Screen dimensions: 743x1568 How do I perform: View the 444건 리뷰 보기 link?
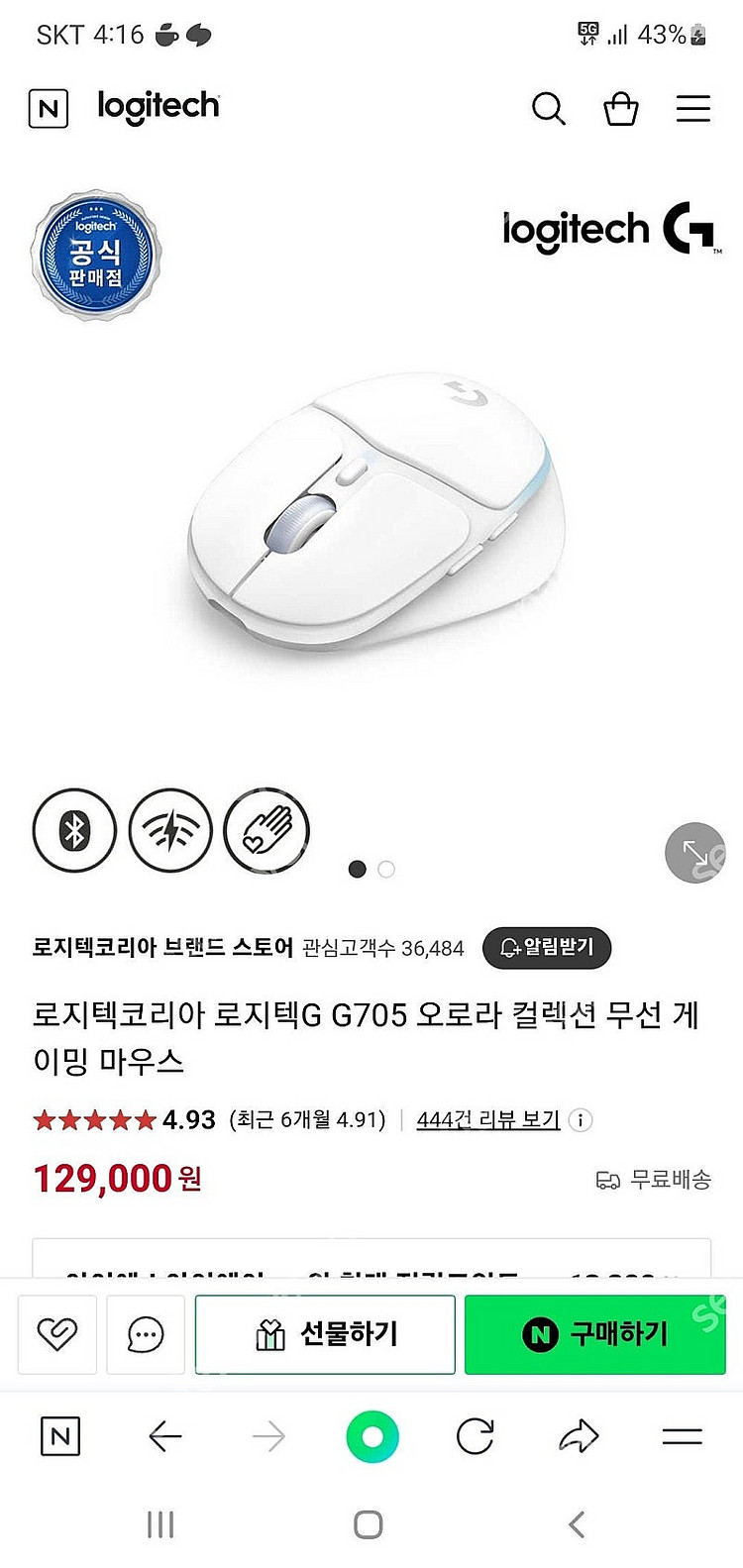[x=488, y=1120]
